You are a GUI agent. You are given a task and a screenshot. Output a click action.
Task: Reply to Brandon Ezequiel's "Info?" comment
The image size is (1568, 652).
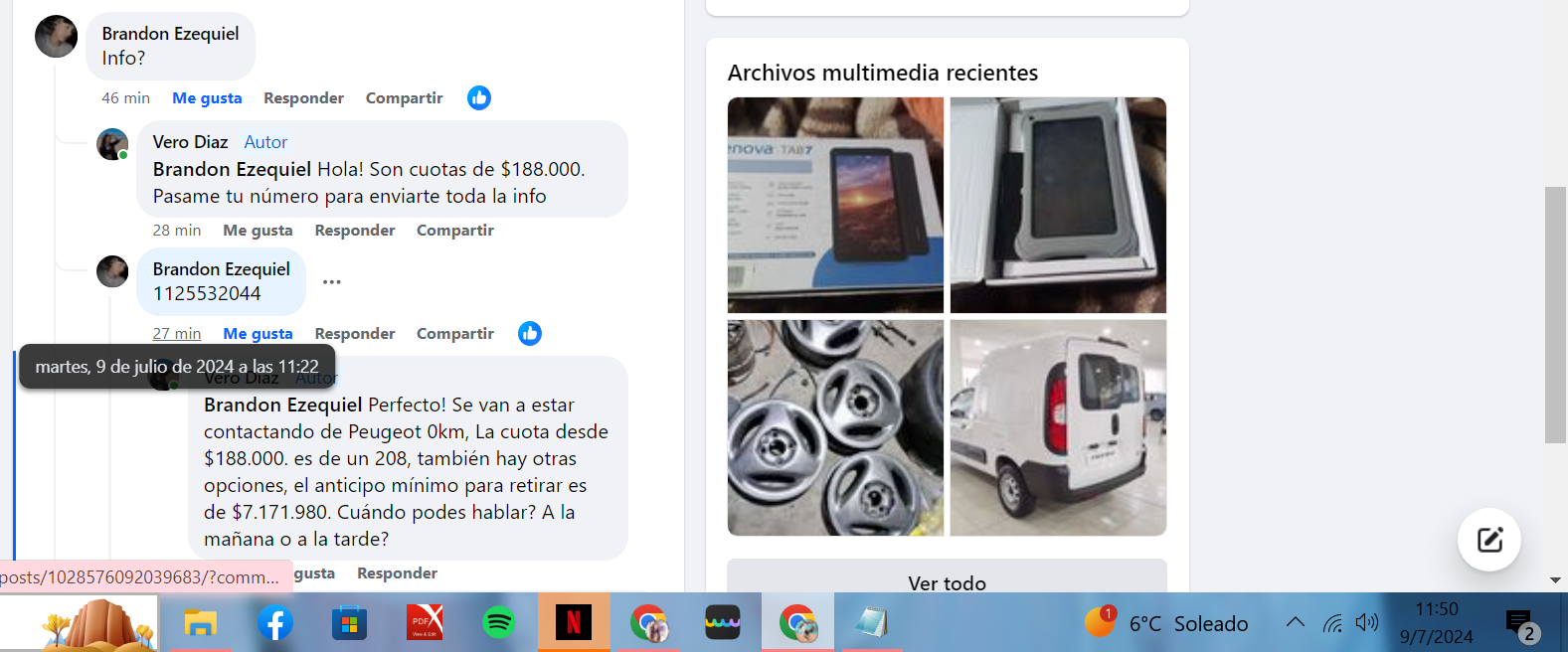303,98
